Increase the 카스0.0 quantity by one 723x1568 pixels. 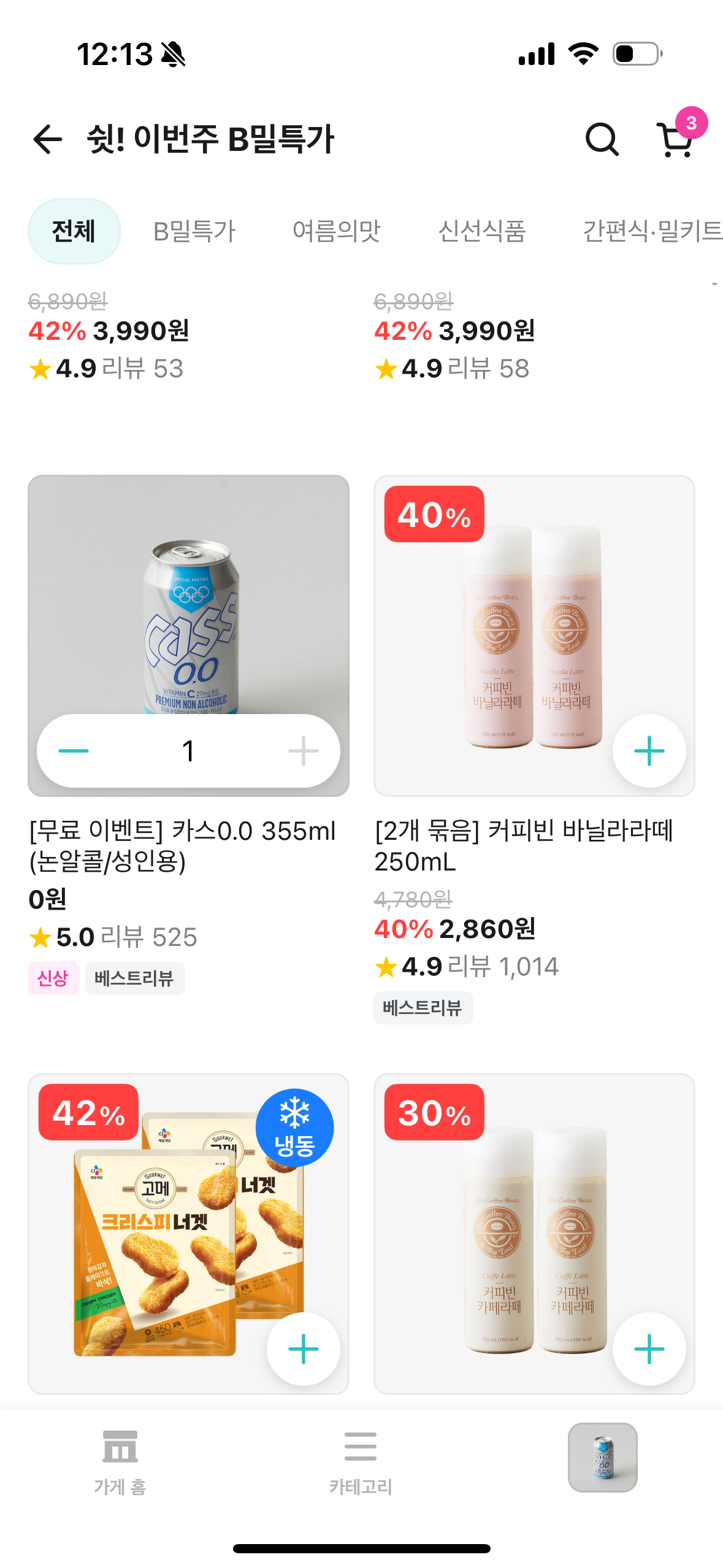(x=303, y=751)
